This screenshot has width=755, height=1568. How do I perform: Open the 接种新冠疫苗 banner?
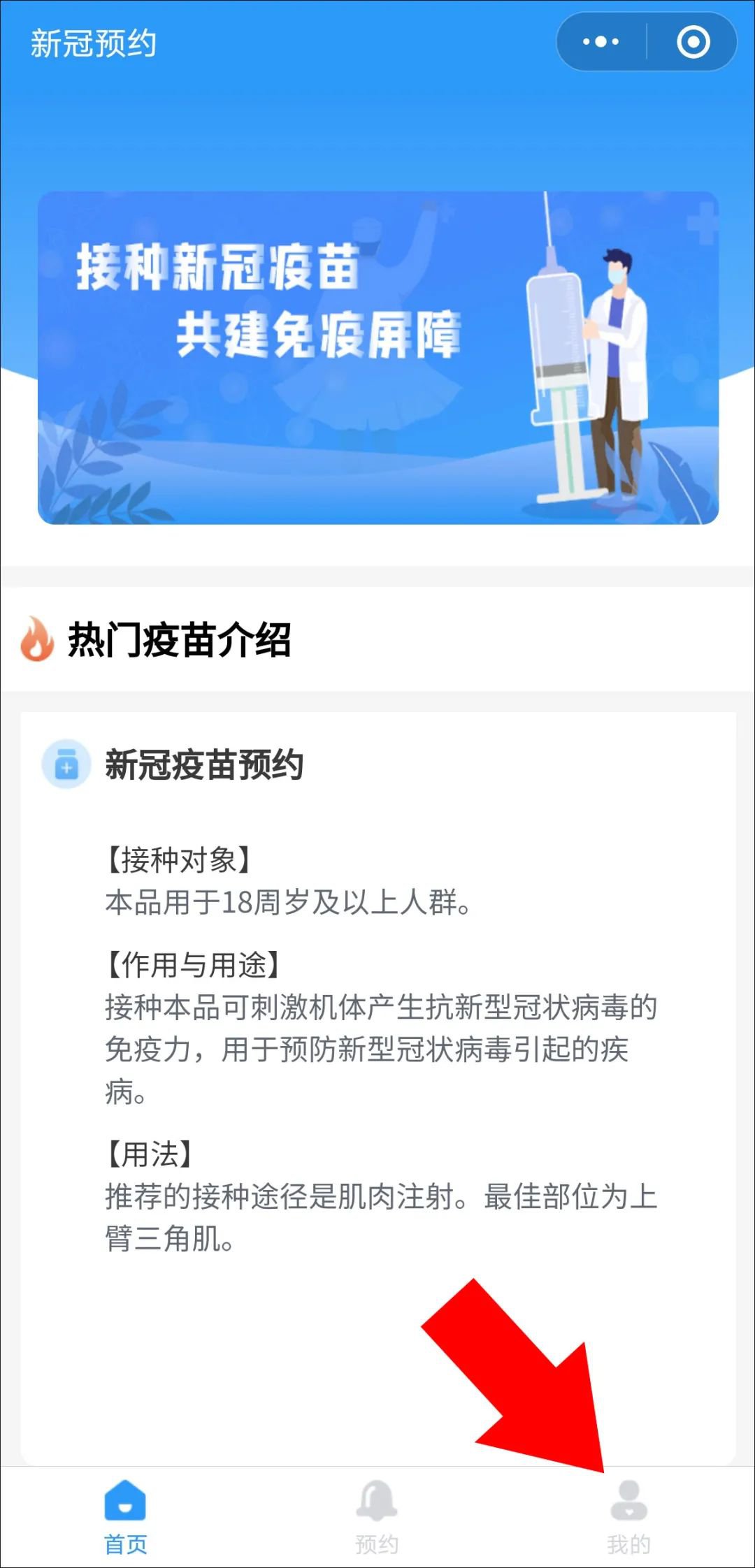coord(377,358)
